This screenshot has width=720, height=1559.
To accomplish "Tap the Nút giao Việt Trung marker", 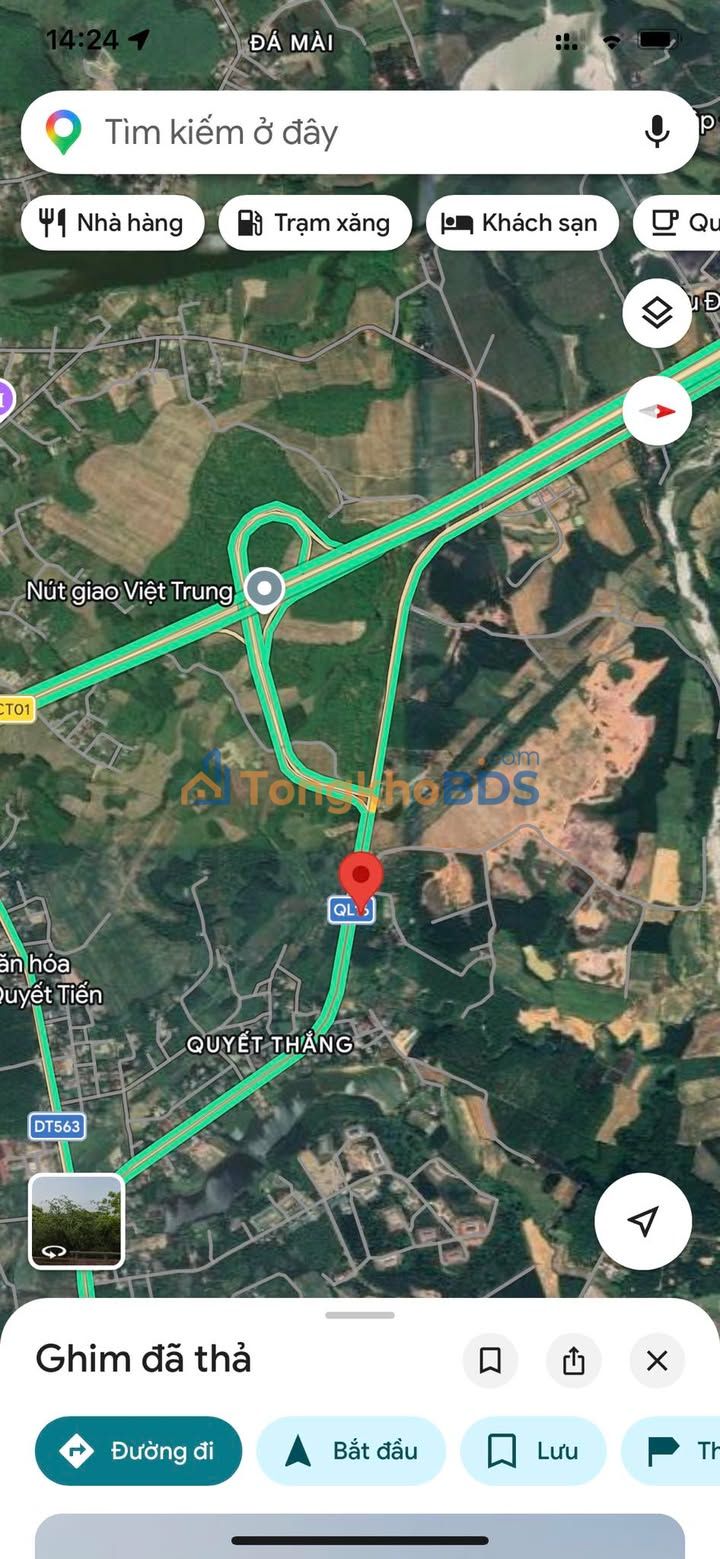I will point(265,590).
